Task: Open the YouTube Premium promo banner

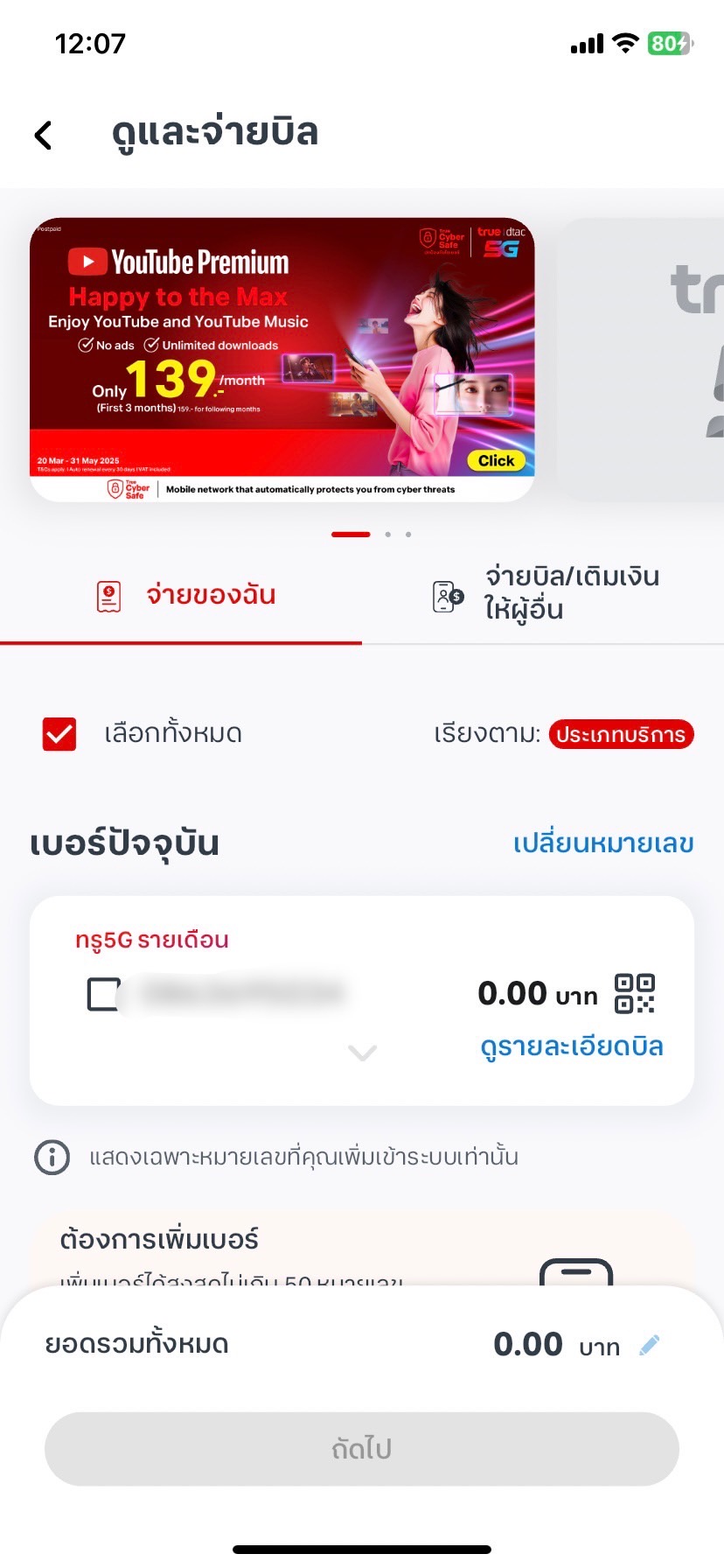Action: tap(282, 359)
